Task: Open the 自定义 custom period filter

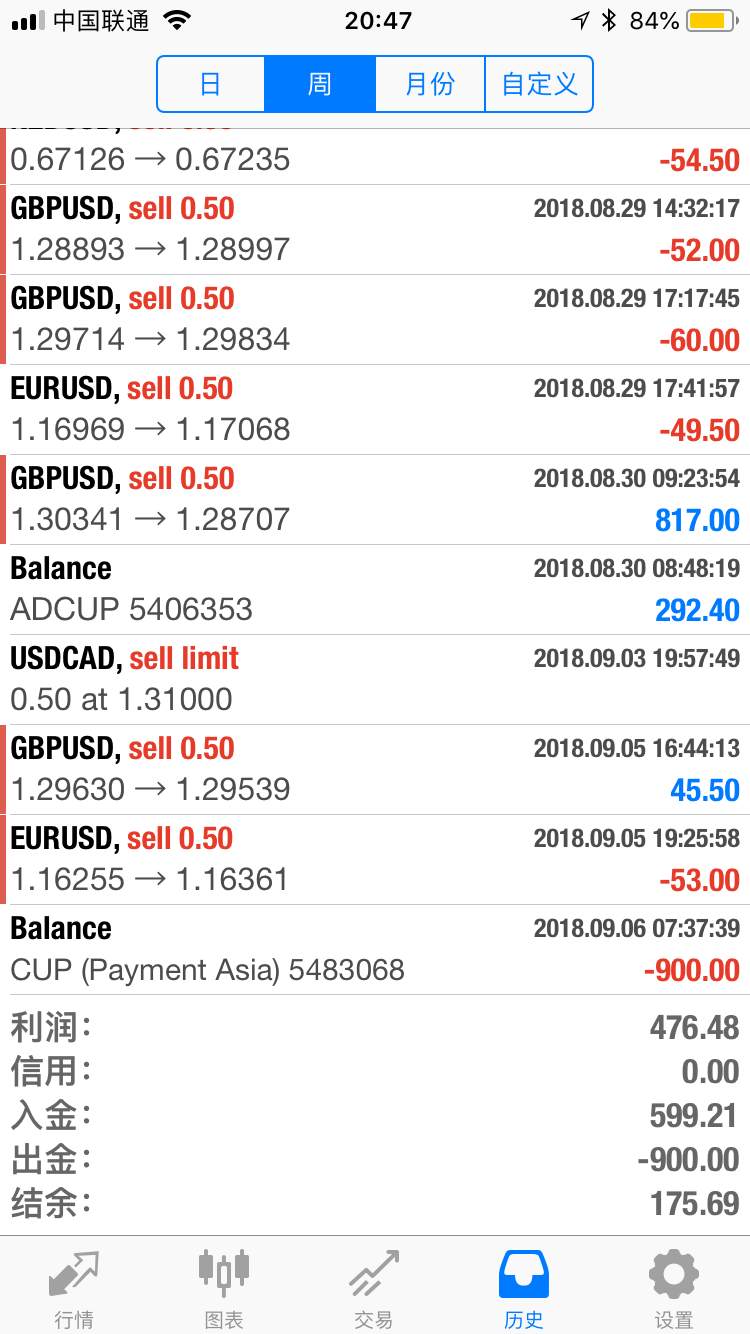Action: [x=539, y=84]
